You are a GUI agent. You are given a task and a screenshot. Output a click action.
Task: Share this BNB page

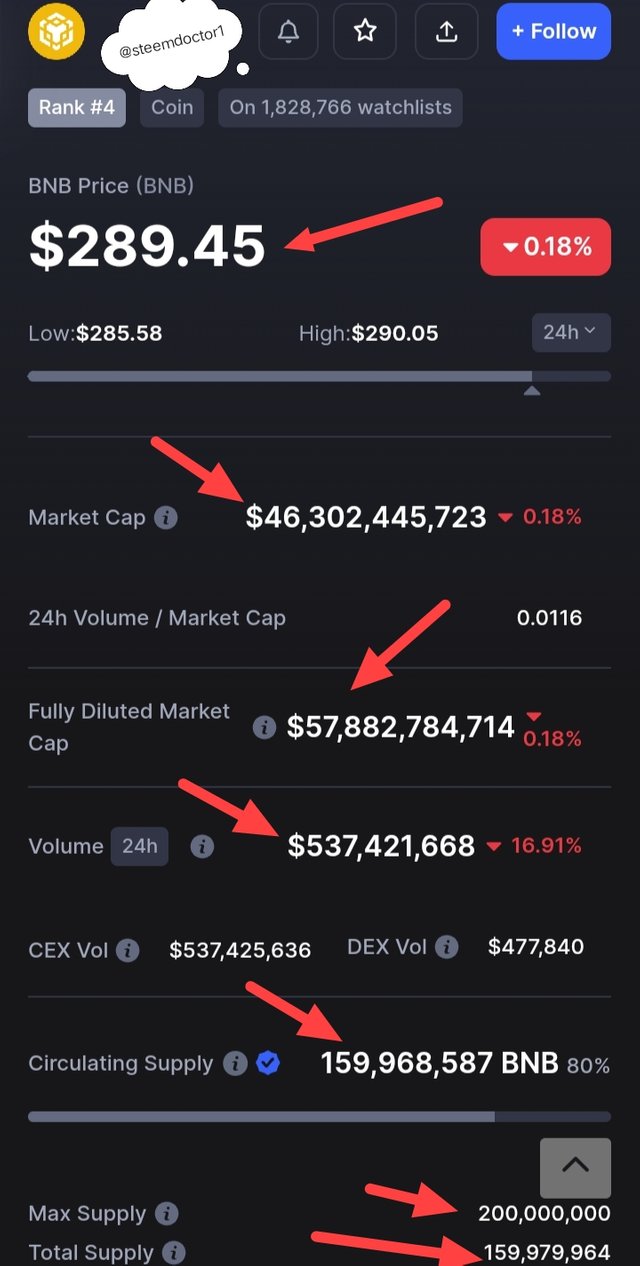(x=446, y=31)
